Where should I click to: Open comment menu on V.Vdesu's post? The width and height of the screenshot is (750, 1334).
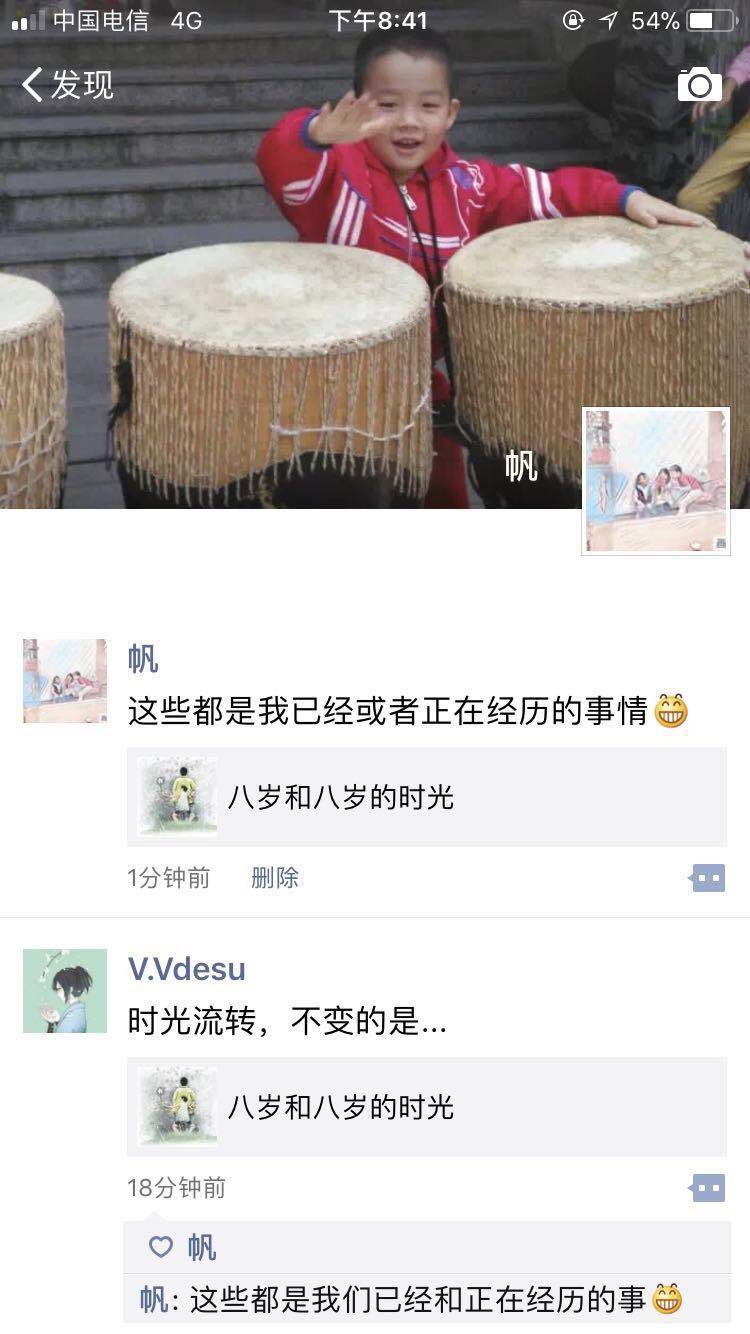(707, 1188)
